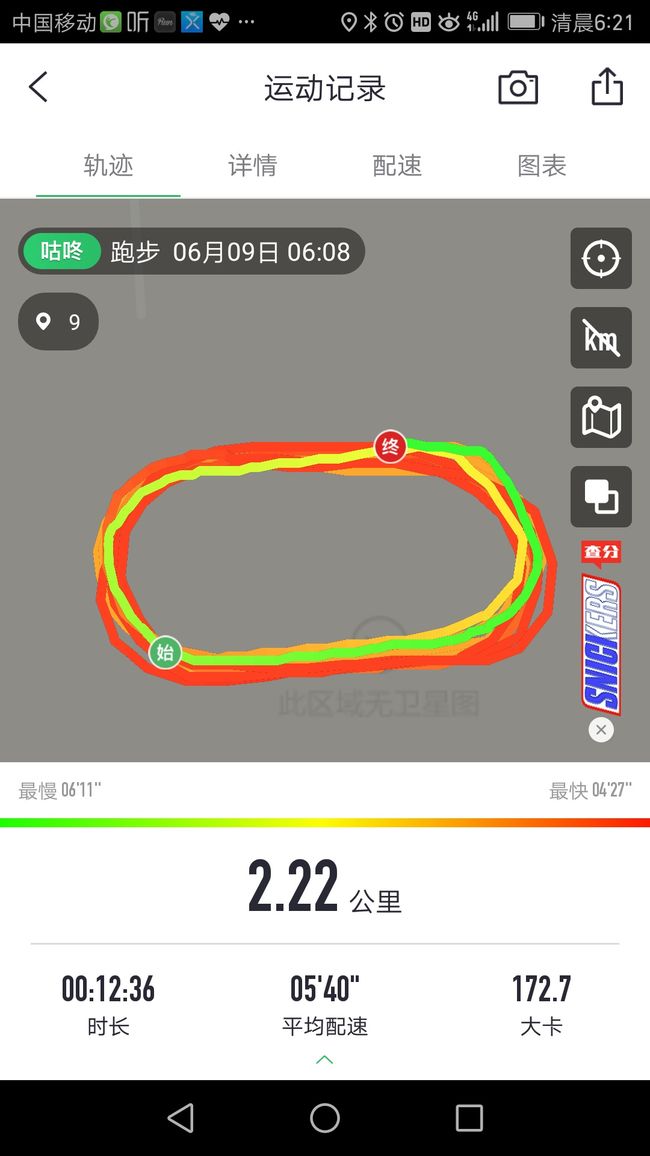Tap the overlapping squares layer button

coord(601,496)
